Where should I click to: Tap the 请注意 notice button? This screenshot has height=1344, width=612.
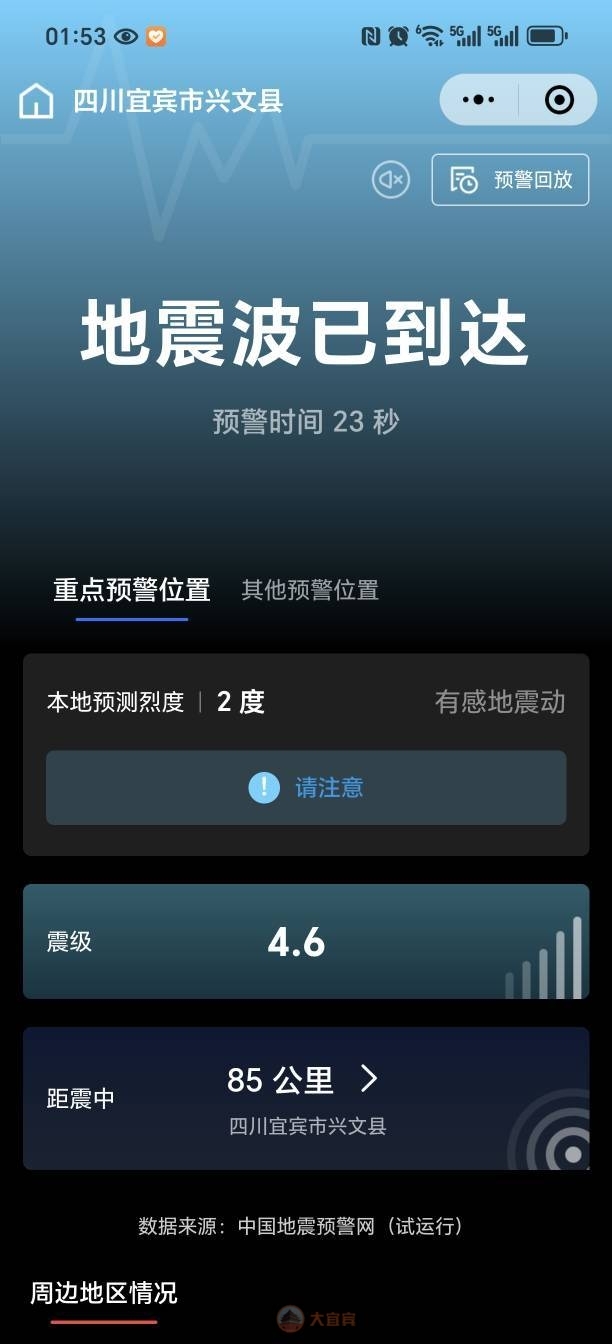click(306, 788)
